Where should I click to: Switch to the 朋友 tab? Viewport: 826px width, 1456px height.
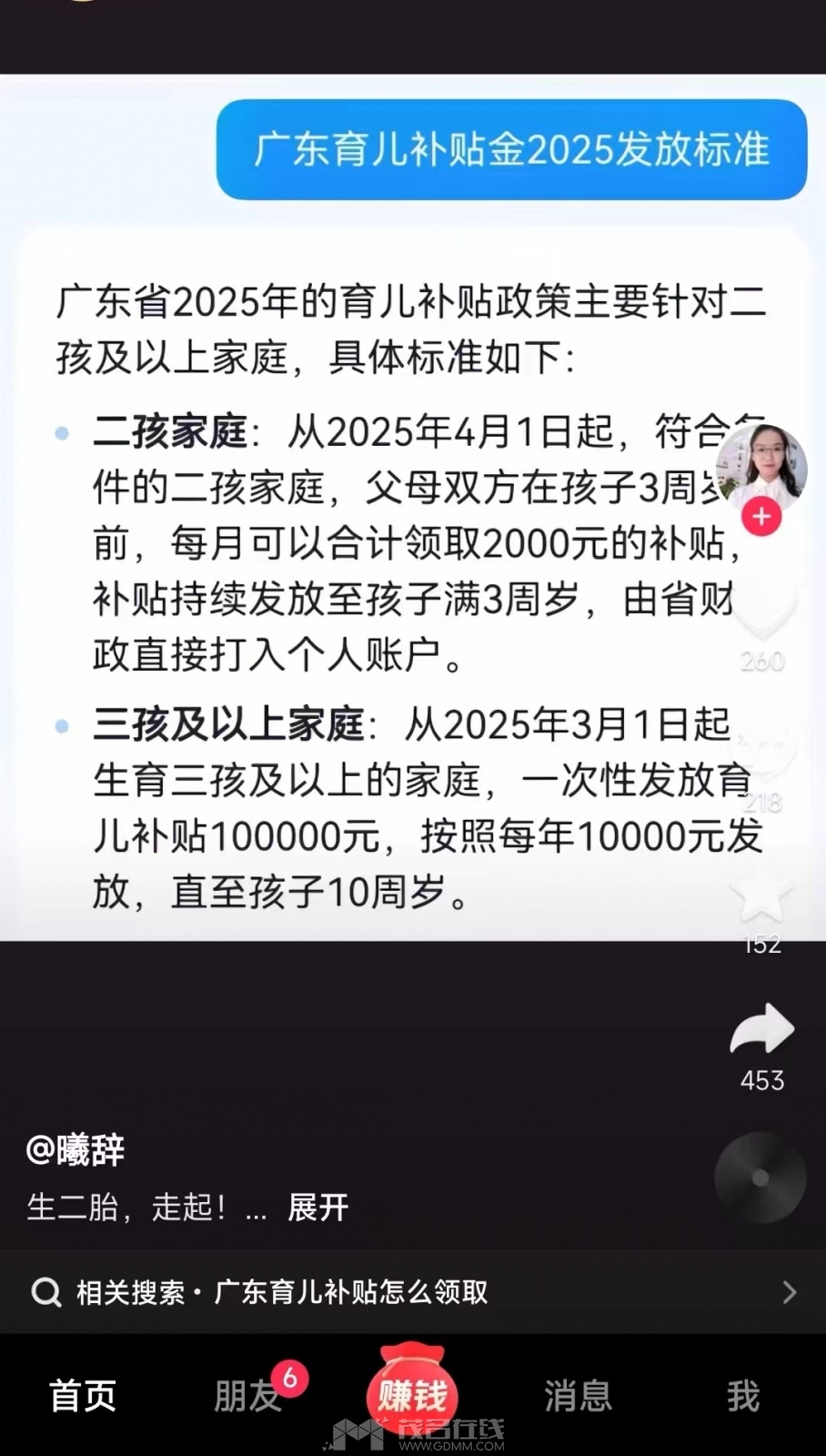pyautogui.click(x=247, y=1396)
